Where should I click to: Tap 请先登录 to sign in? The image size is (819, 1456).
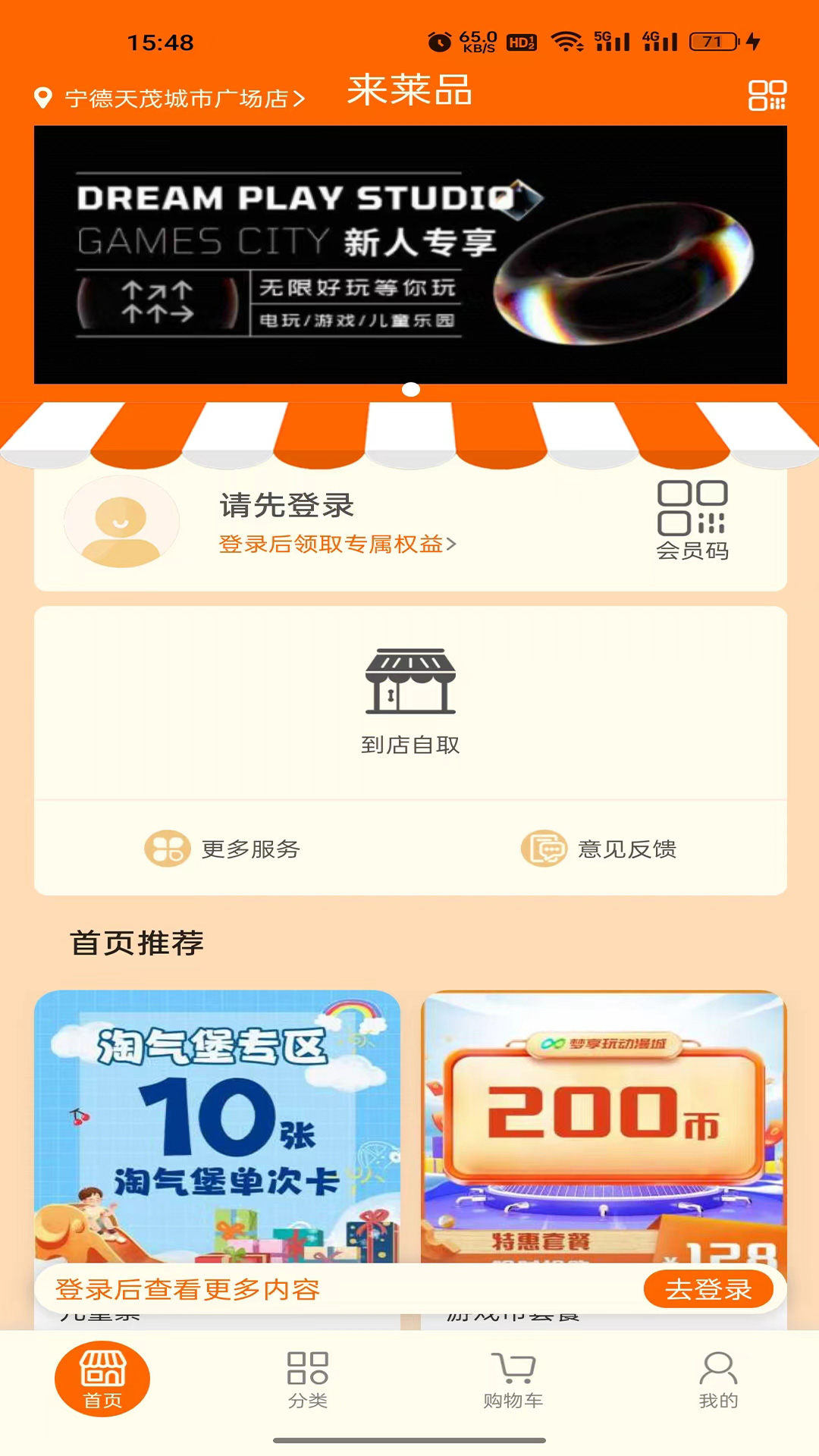[287, 505]
